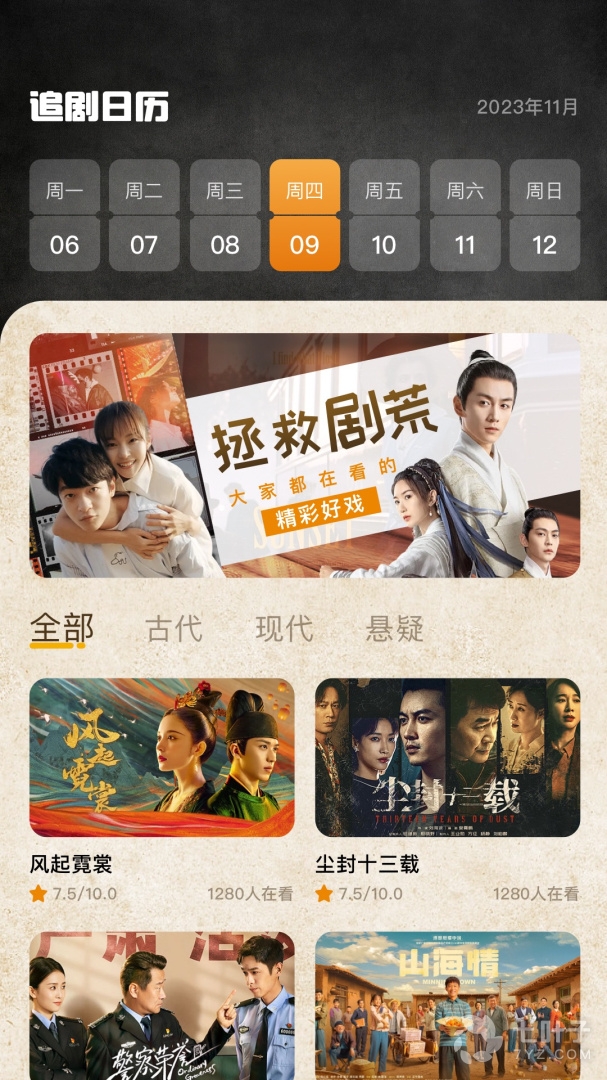Tap the highlighted Thursday 09 date
Screen dimensions: 607x1080
coord(305,216)
